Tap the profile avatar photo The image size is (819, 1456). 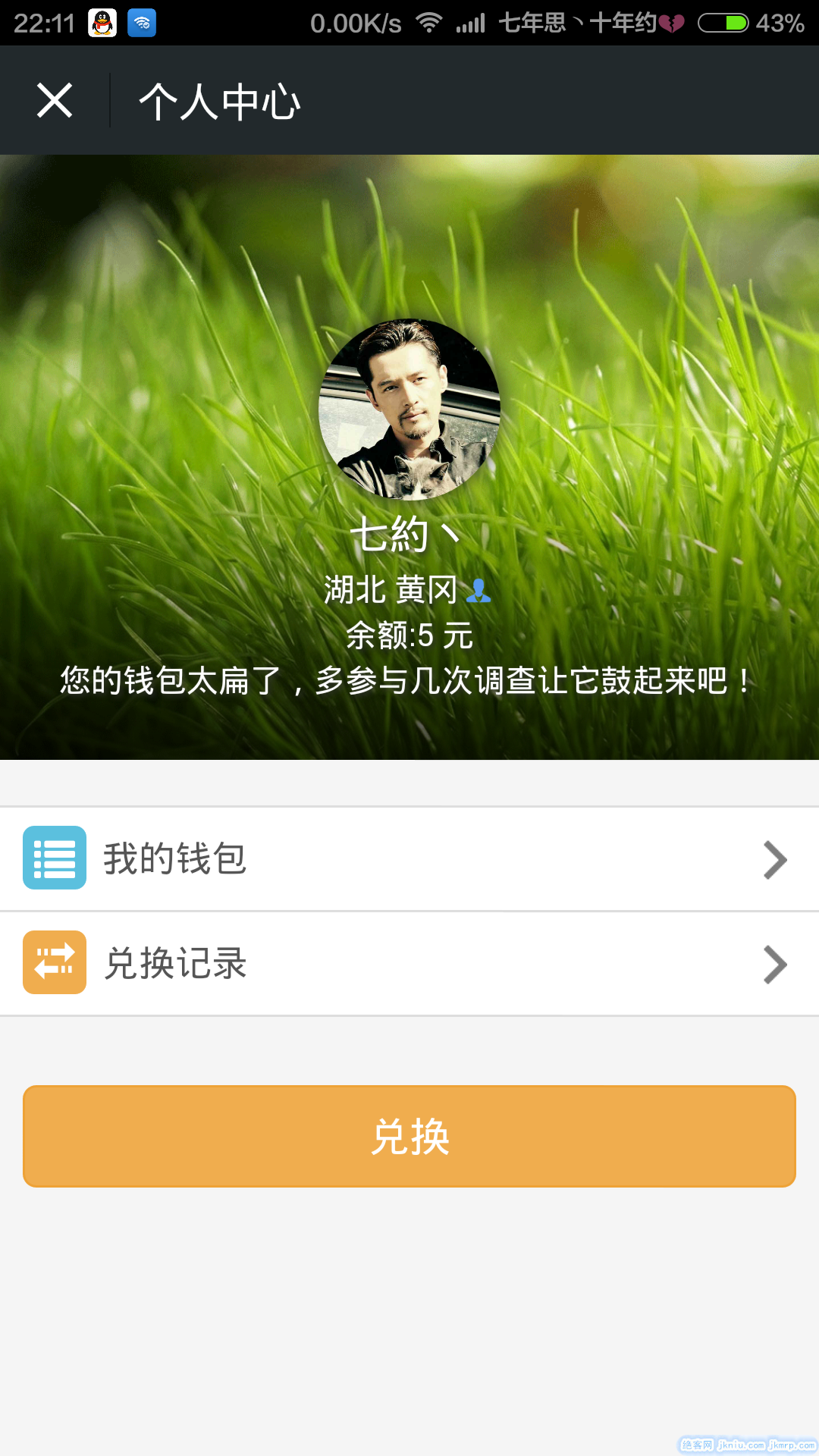409,409
